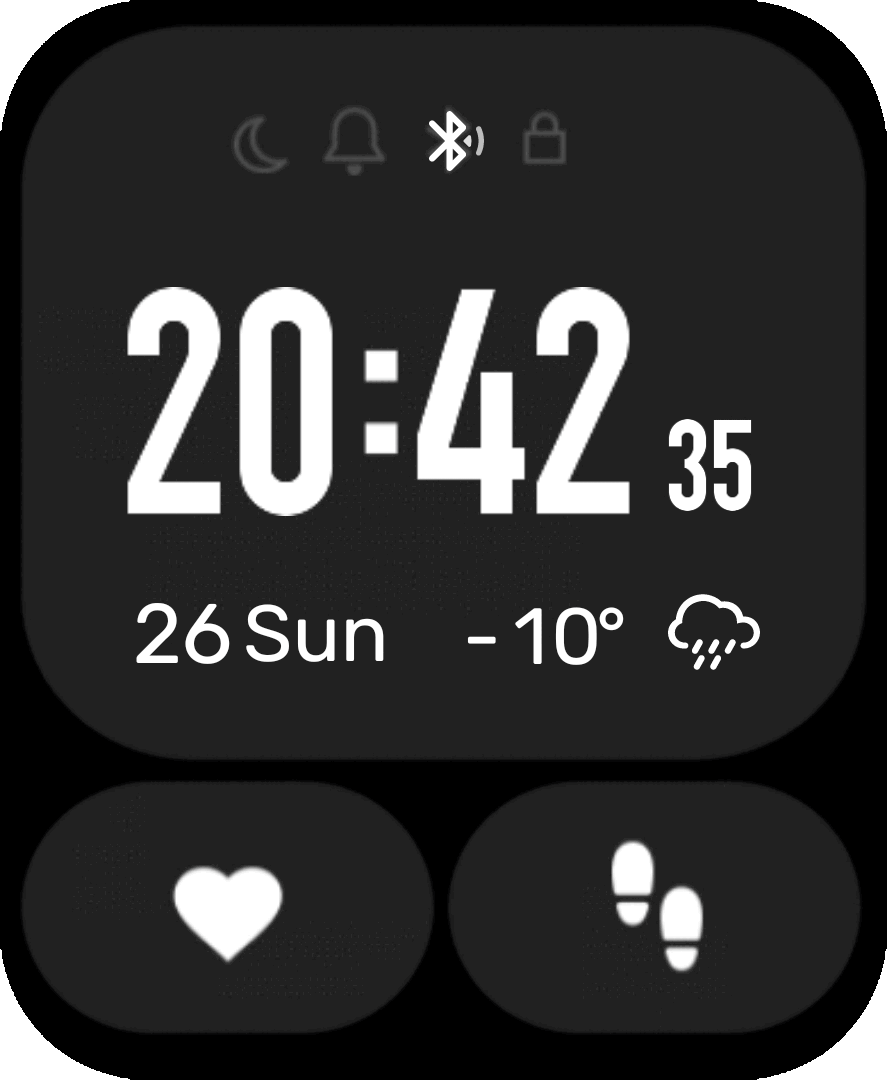Open the steps counter shortcut
Viewport: 887px width, 1080px height.
pyautogui.click(x=657, y=908)
